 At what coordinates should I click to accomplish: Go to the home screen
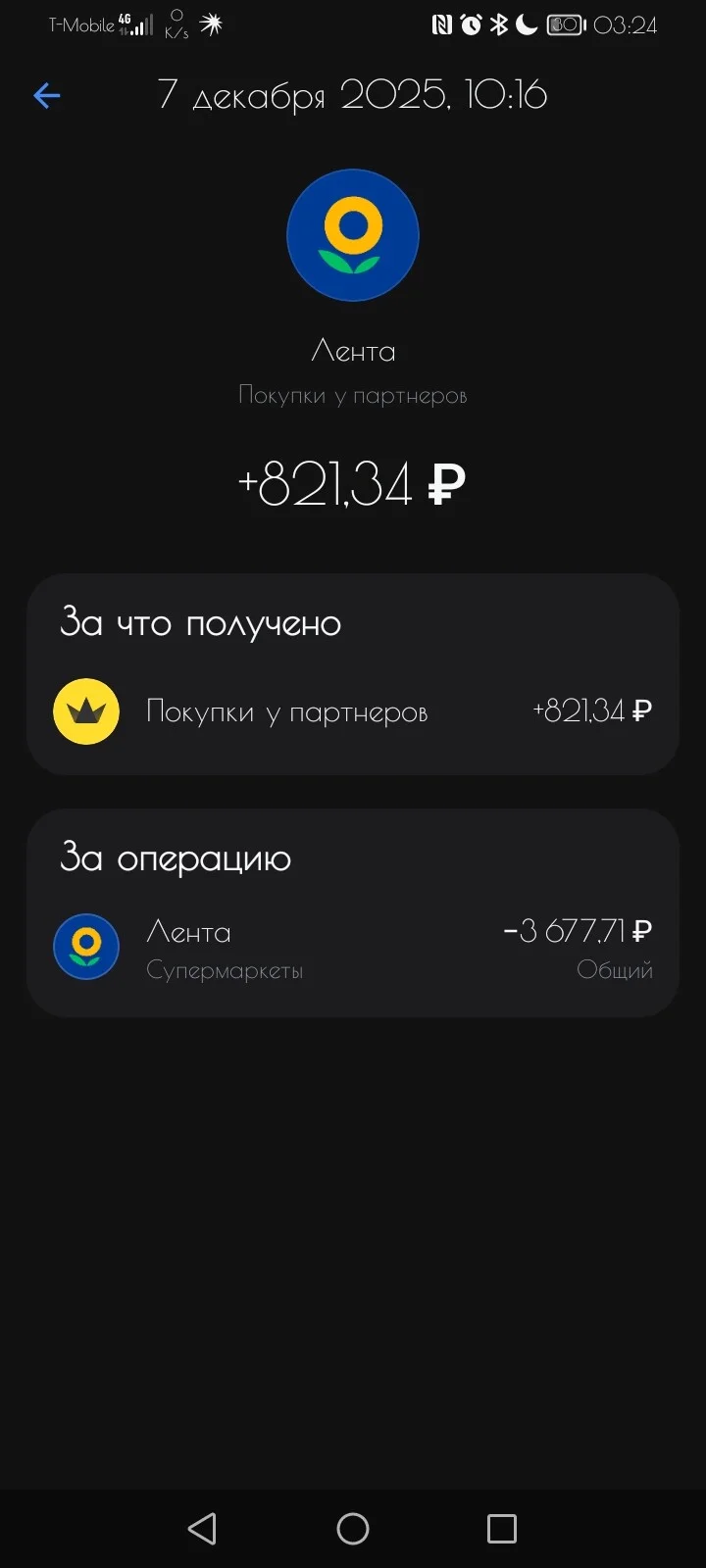click(x=353, y=1528)
